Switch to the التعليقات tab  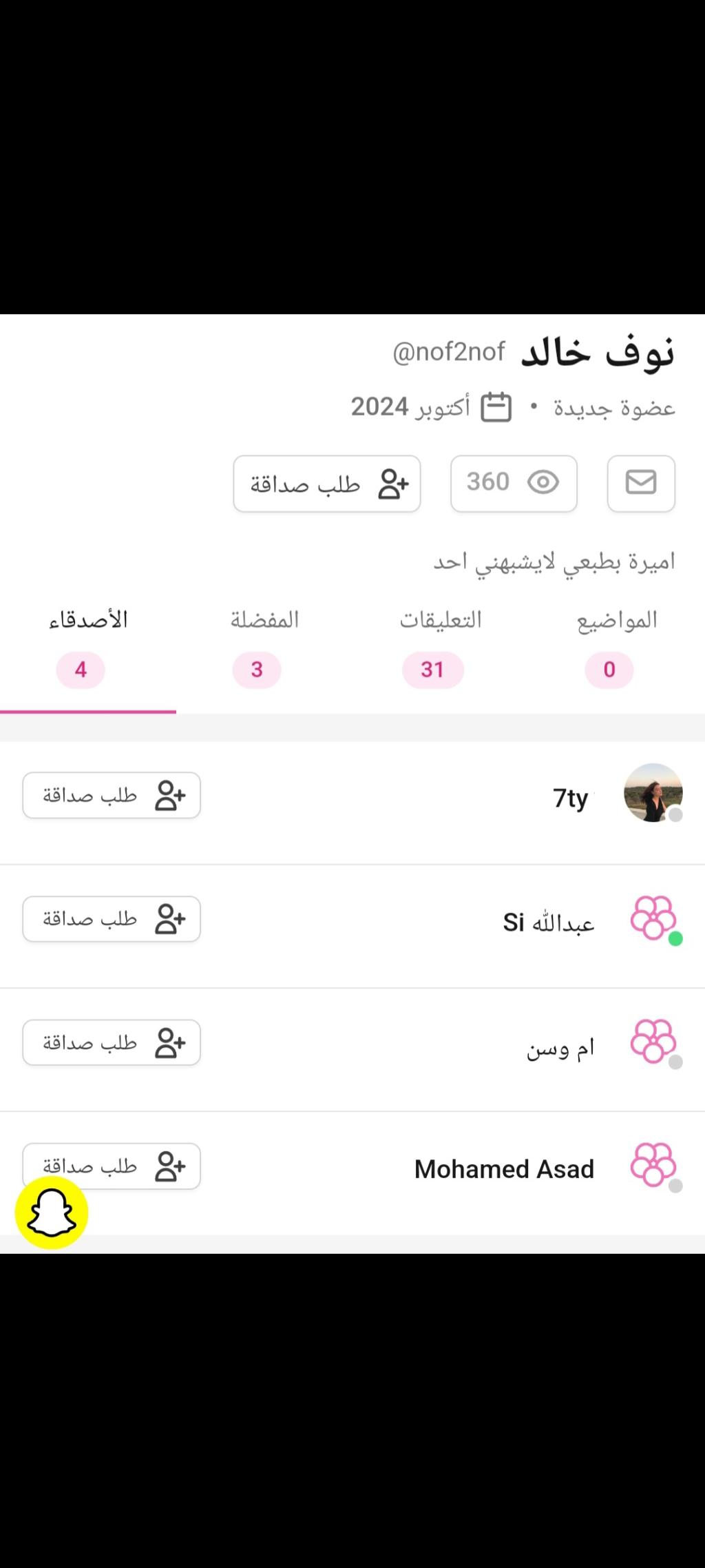[x=439, y=646]
